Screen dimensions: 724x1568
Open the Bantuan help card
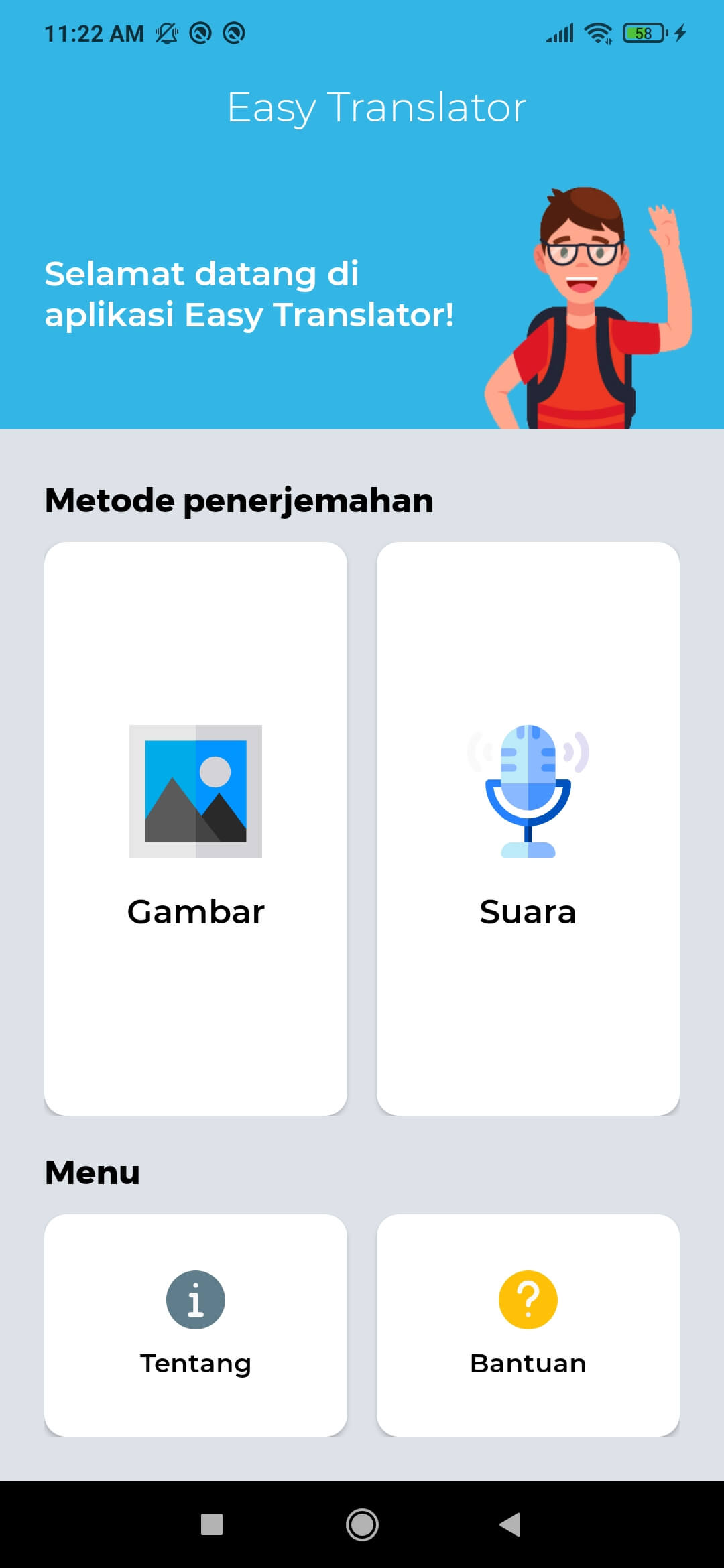[528, 1324]
